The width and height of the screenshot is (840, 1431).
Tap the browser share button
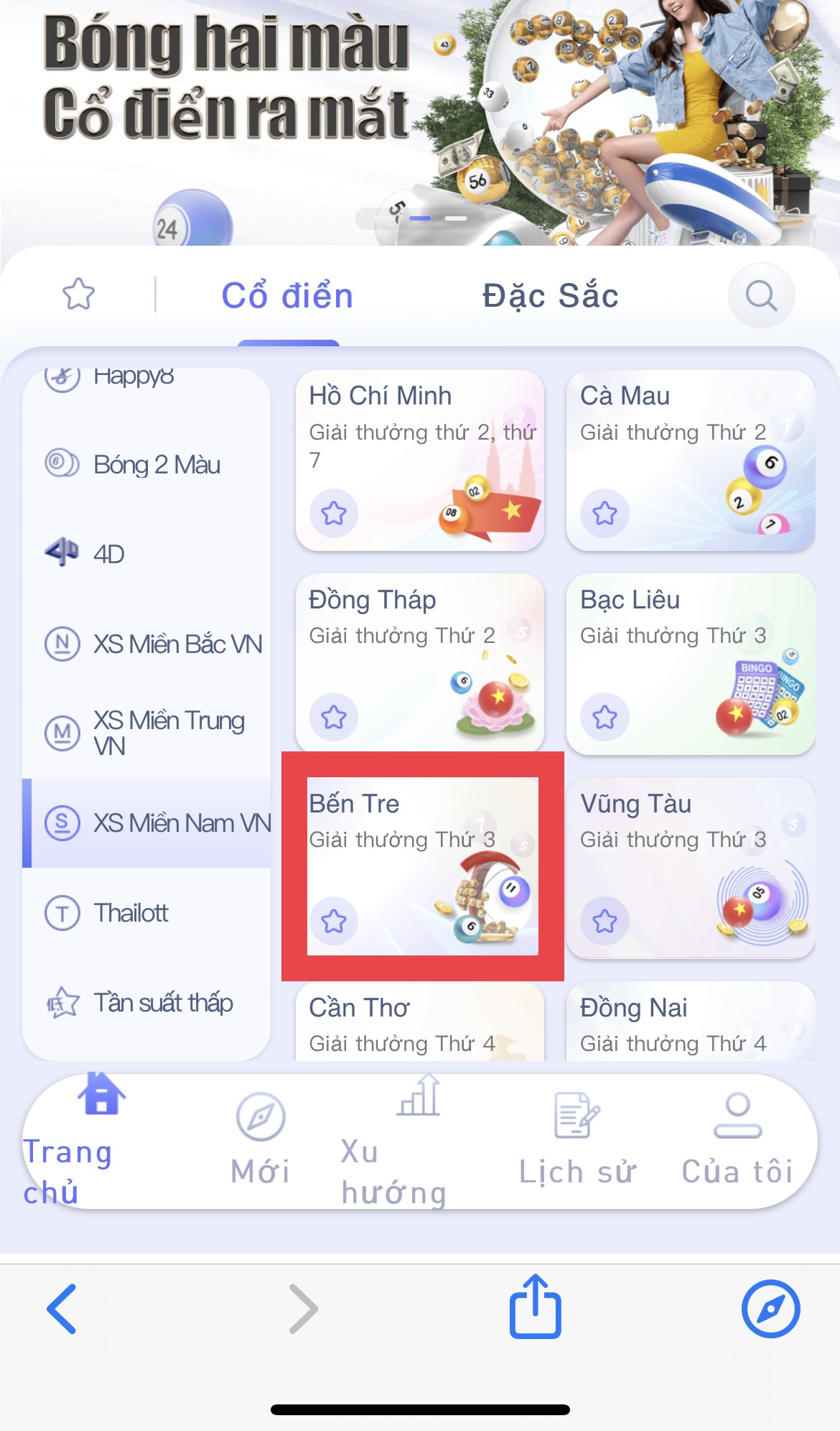pyautogui.click(x=535, y=1306)
